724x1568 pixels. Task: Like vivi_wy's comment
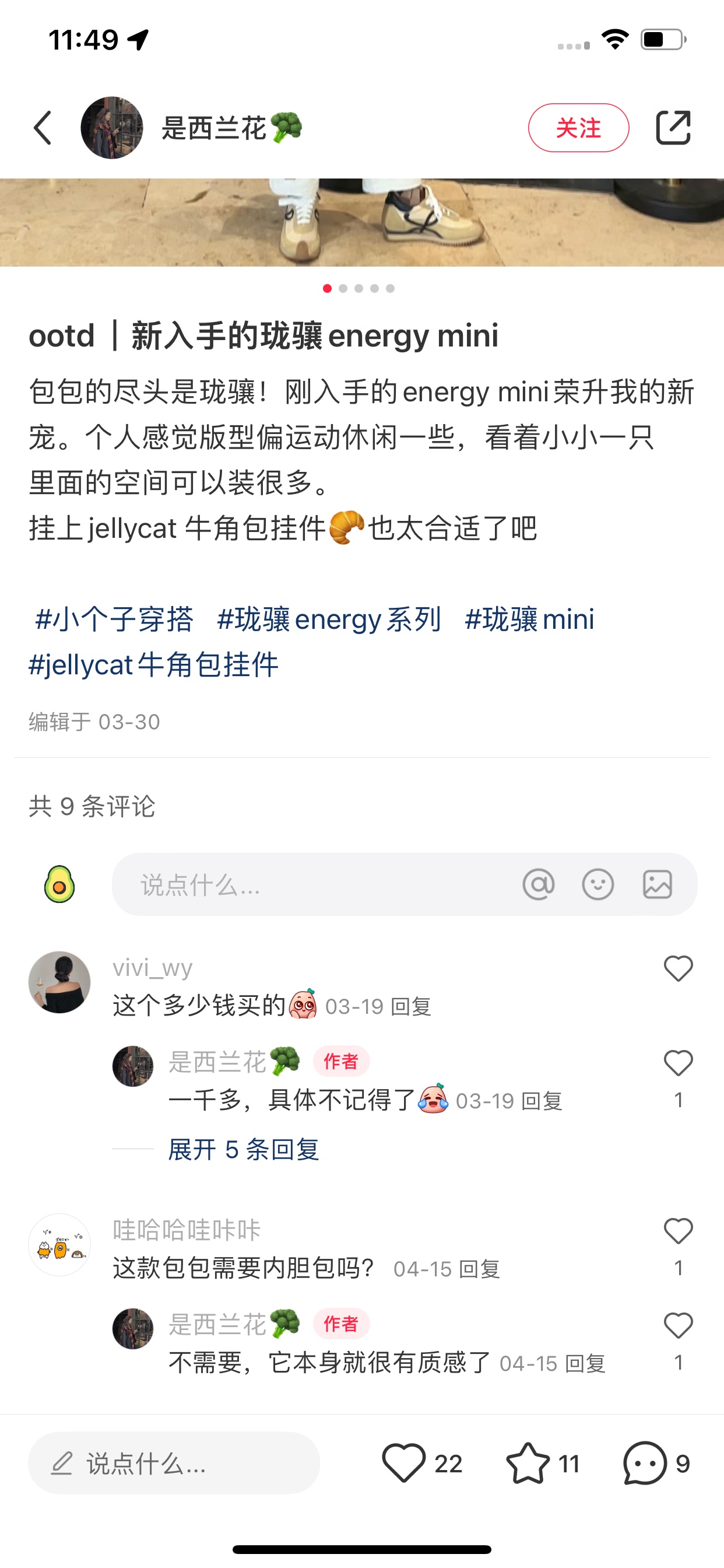point(679,968)
